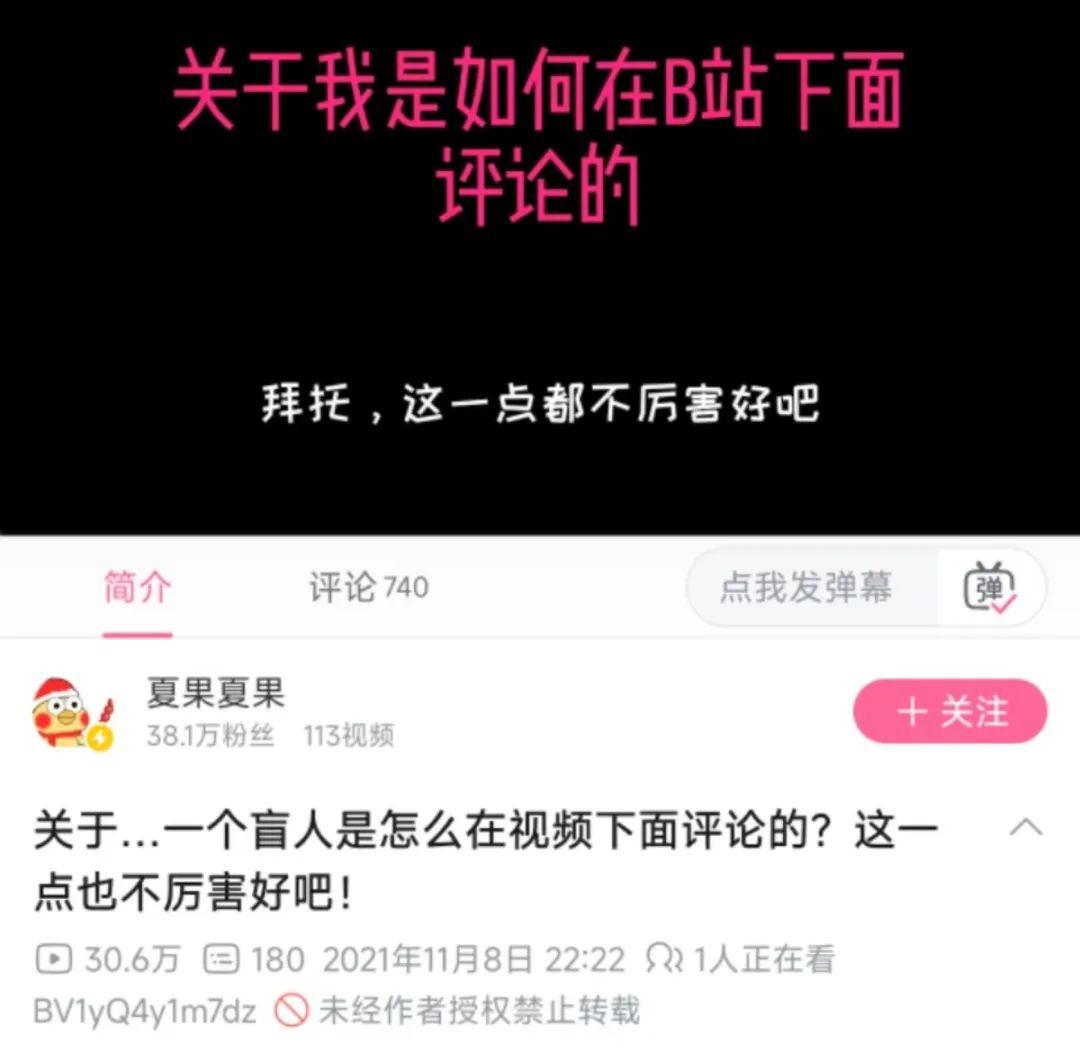Image resolution: width=1080 pixels, height=1061 pixels.
Task: Switch to the 评论 740 tab
Action: [x=368, y=587]
